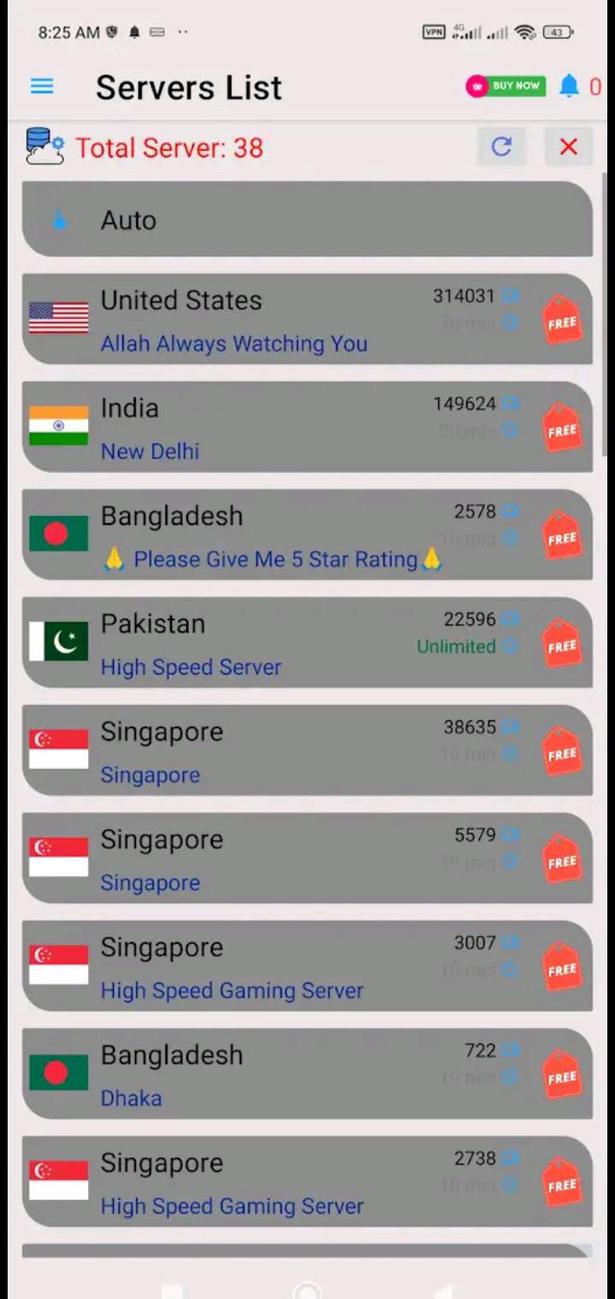The height and width of the screenshot is (1299, 615).
Task: Tap the BUY NOW premium button
Action: (x=505, y=86)
